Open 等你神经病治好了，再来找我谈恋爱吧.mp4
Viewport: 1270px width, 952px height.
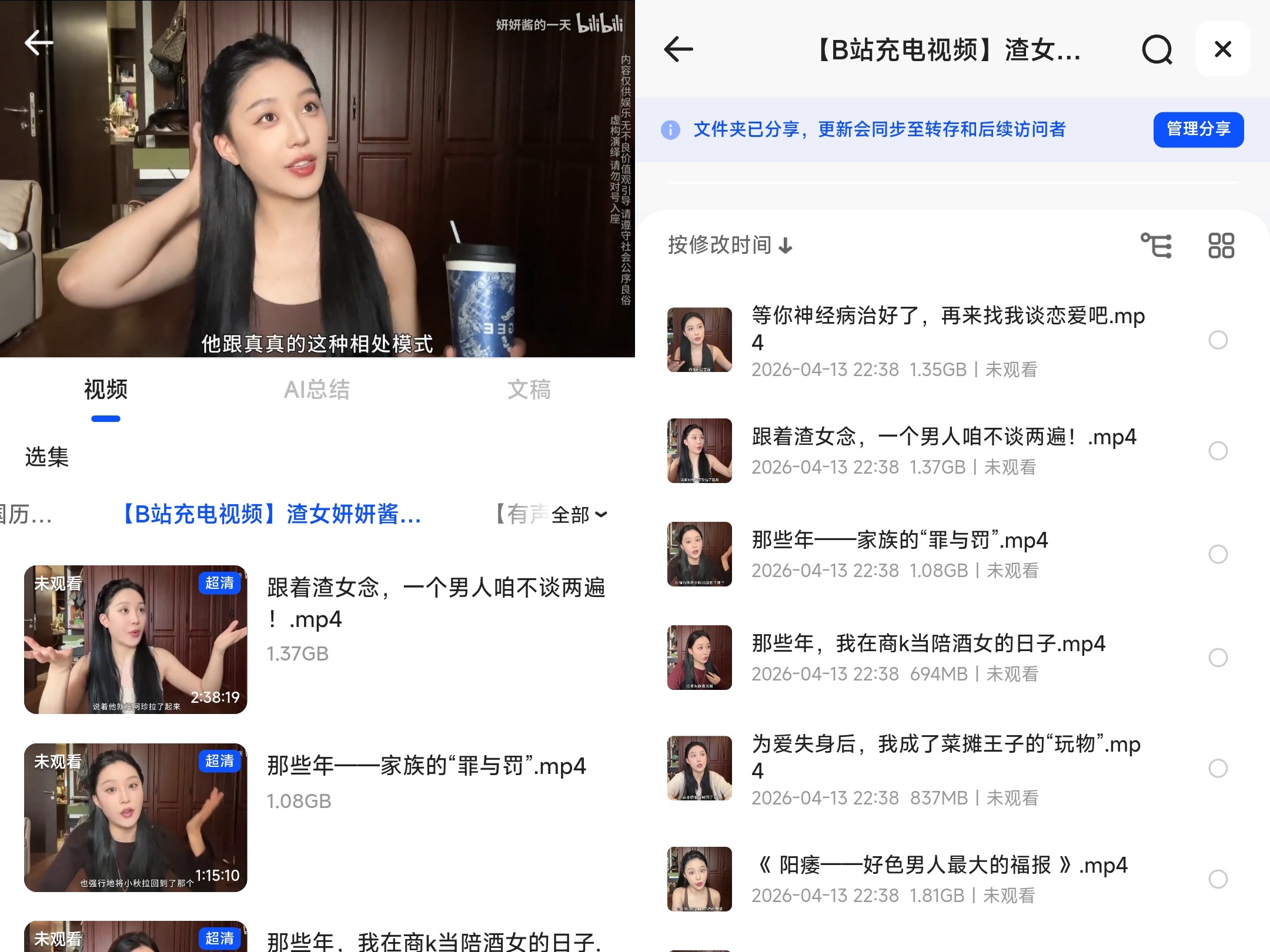[948, 328]
